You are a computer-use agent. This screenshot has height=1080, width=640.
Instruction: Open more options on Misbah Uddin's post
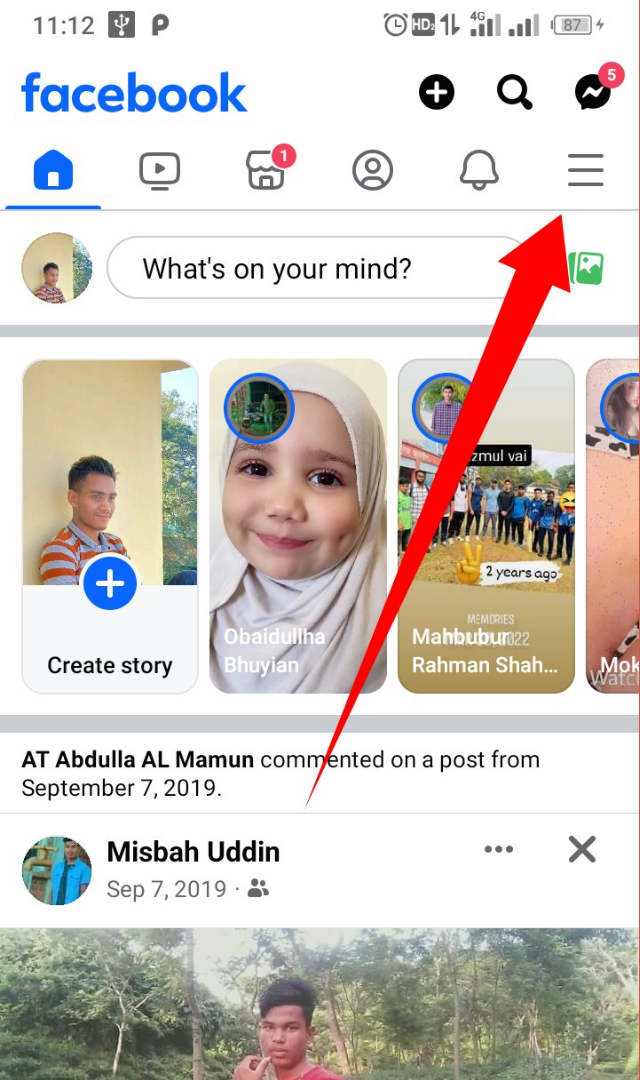498,850
